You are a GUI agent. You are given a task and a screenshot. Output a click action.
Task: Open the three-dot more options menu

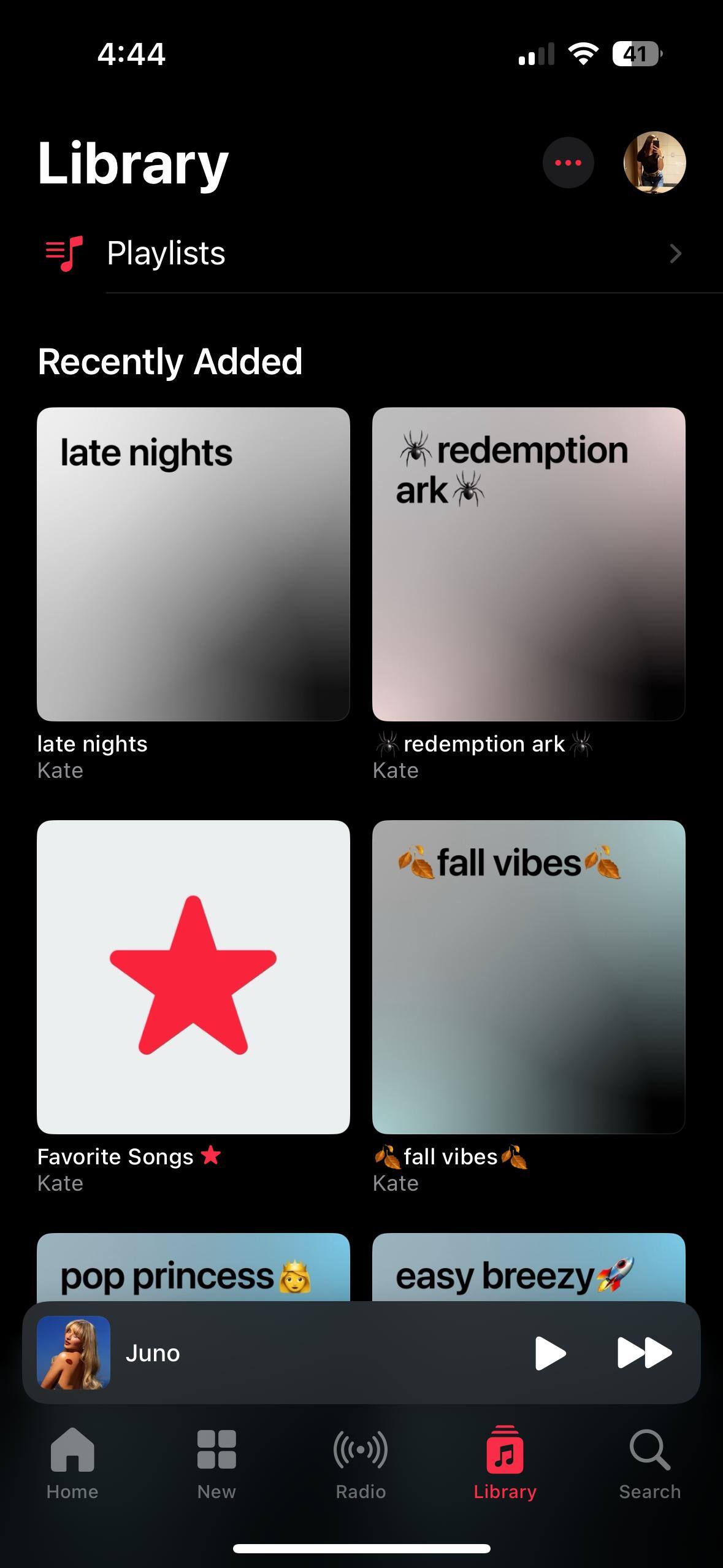tap(568, 163)
